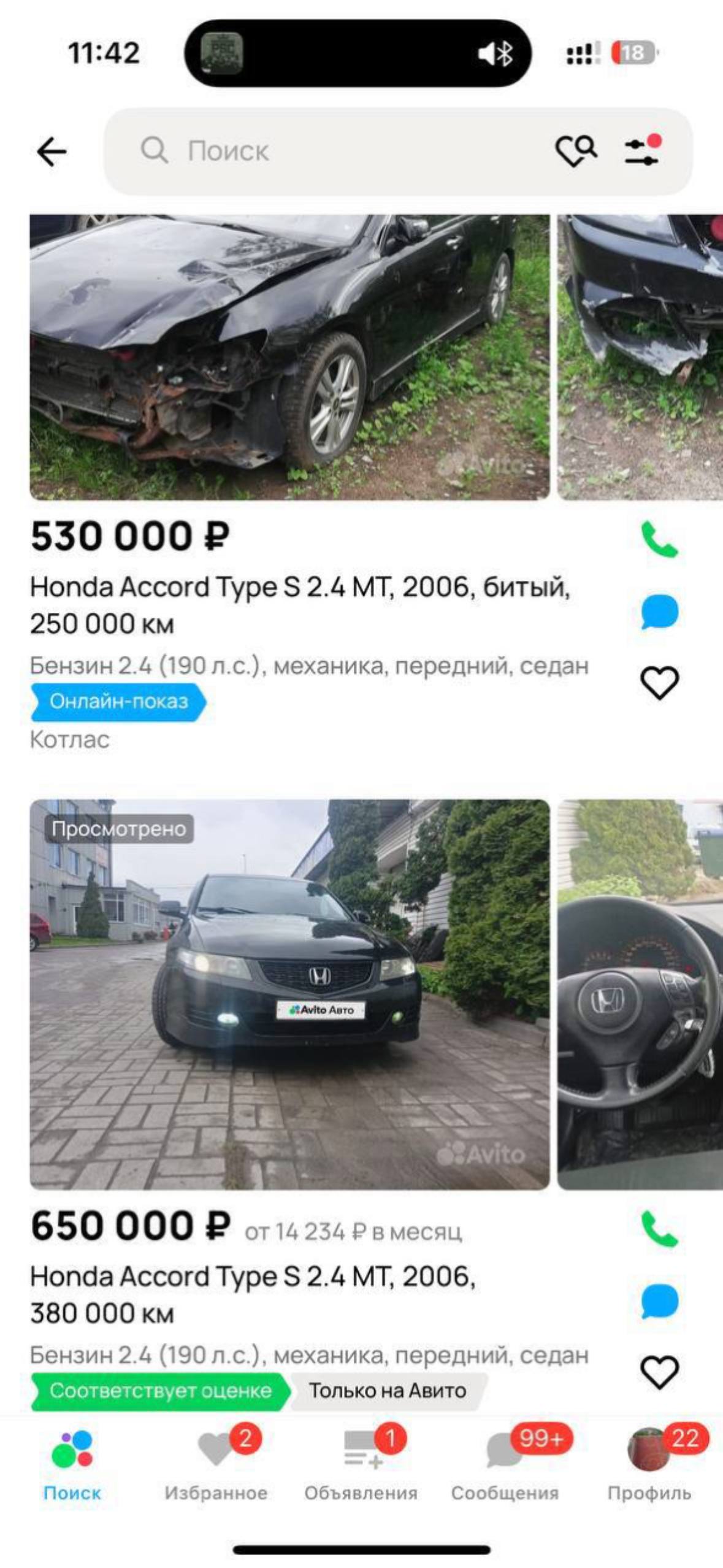Switch to the Избранное tab

(216, 1465)
